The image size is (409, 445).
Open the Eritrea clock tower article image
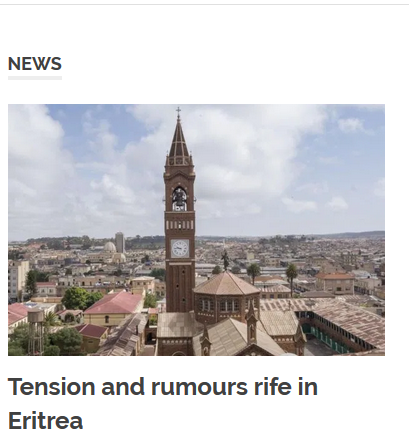pyautogui.click(x=196, y=230)
